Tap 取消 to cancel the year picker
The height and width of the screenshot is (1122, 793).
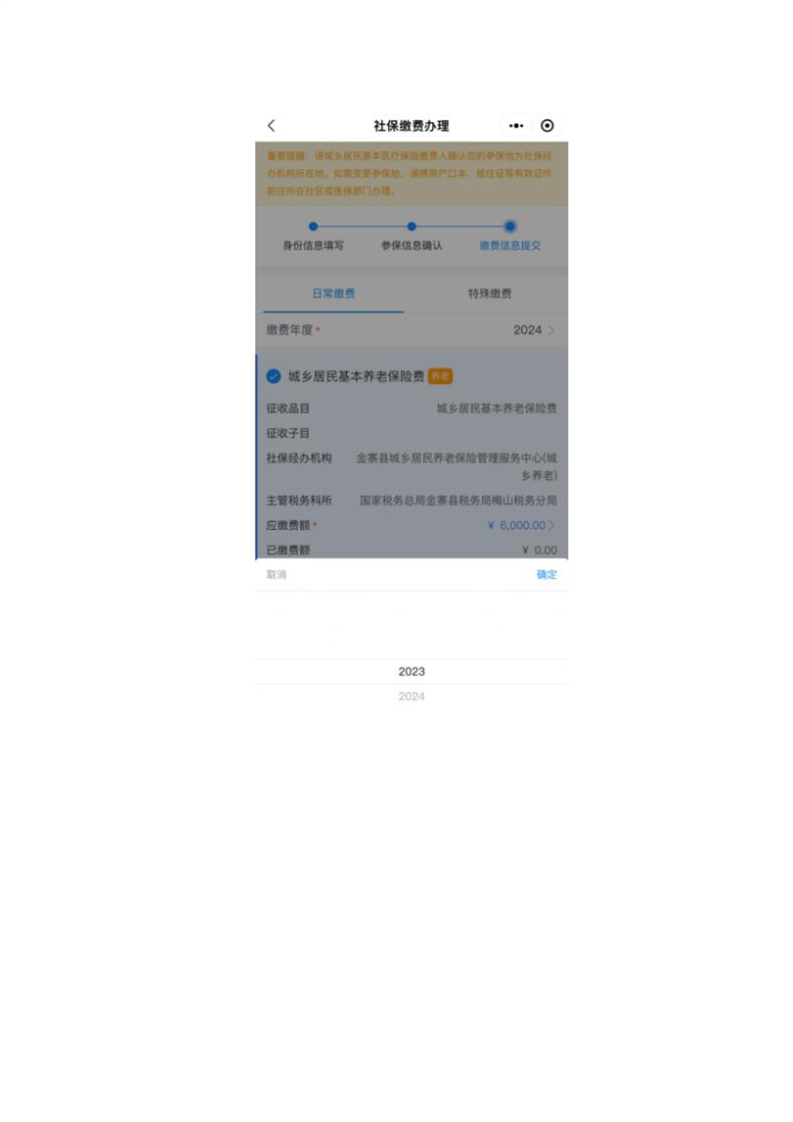pos(276,575)
